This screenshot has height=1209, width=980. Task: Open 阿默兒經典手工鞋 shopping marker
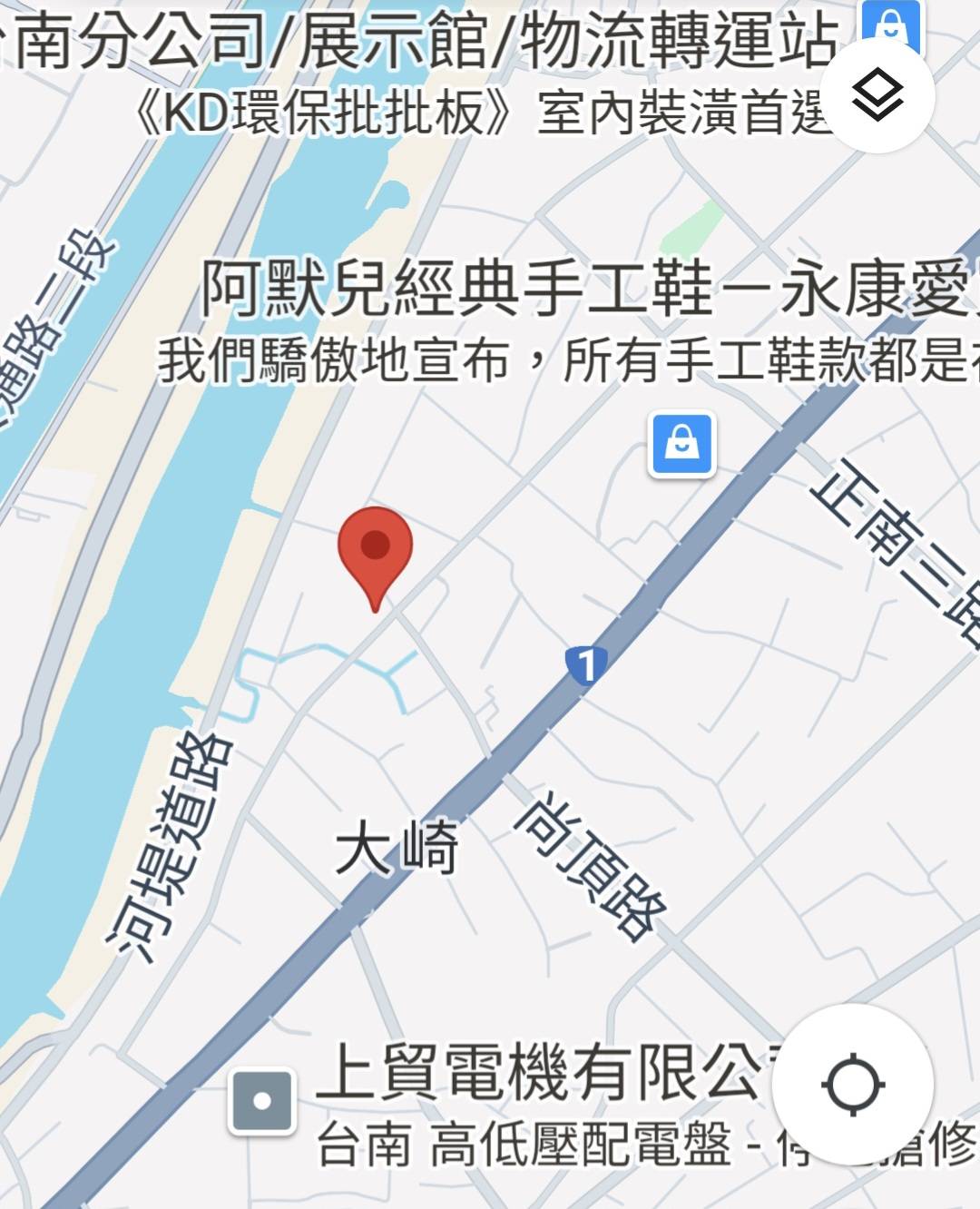pos(681,445)
